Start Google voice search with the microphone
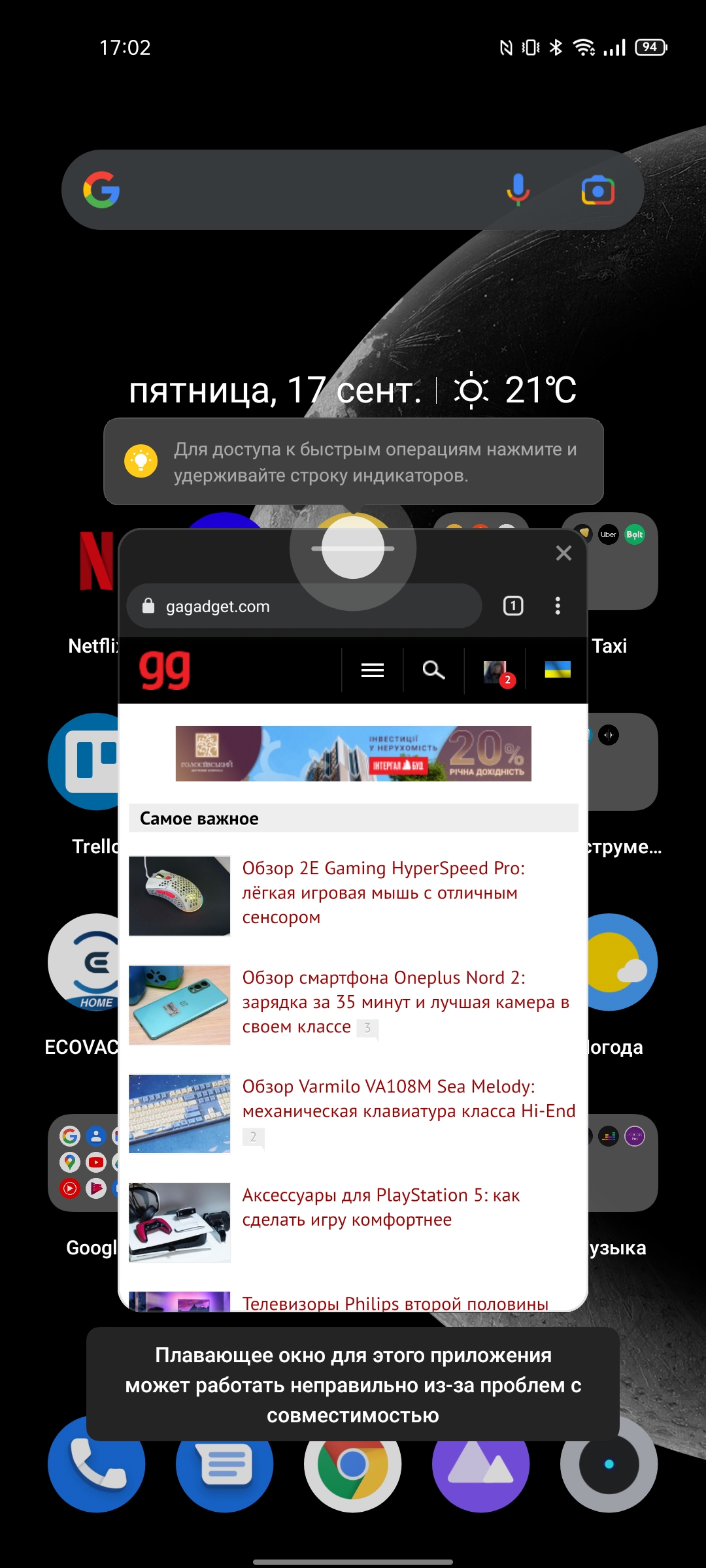 518,190
